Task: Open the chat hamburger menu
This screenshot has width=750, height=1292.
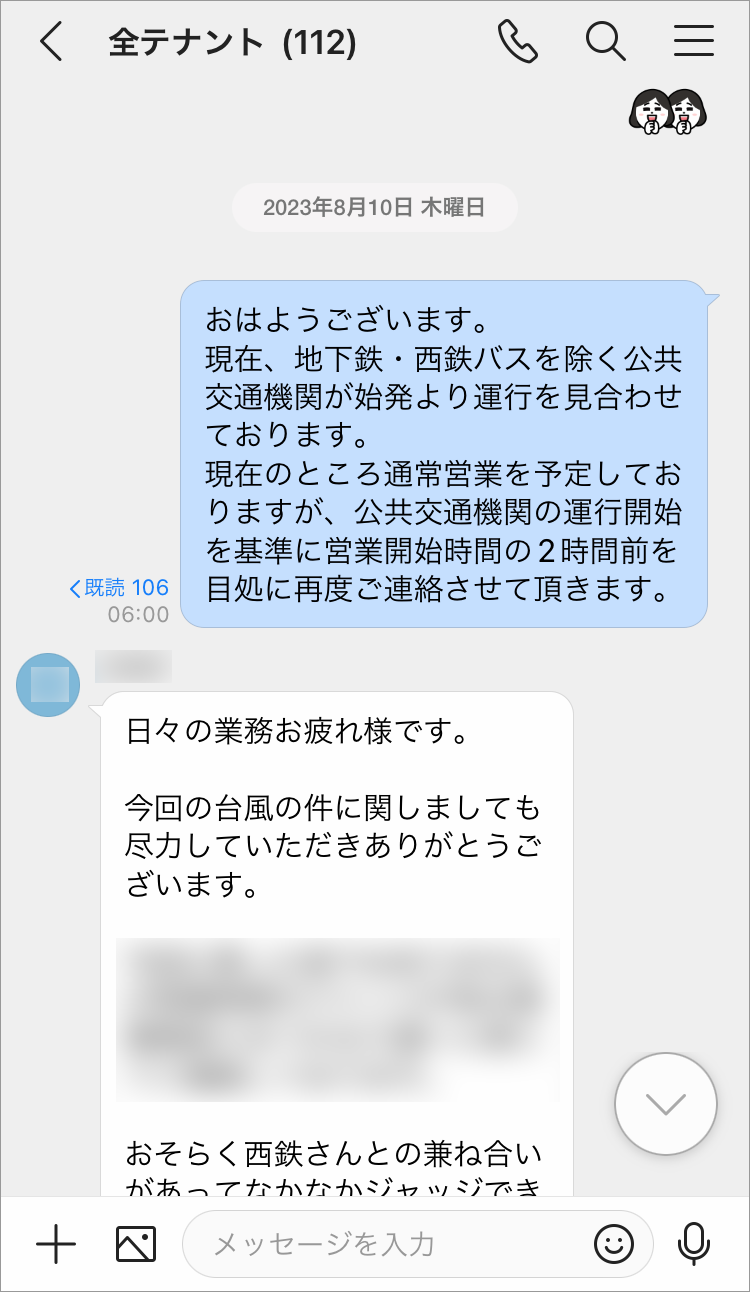Action: [x=693, y=42]
